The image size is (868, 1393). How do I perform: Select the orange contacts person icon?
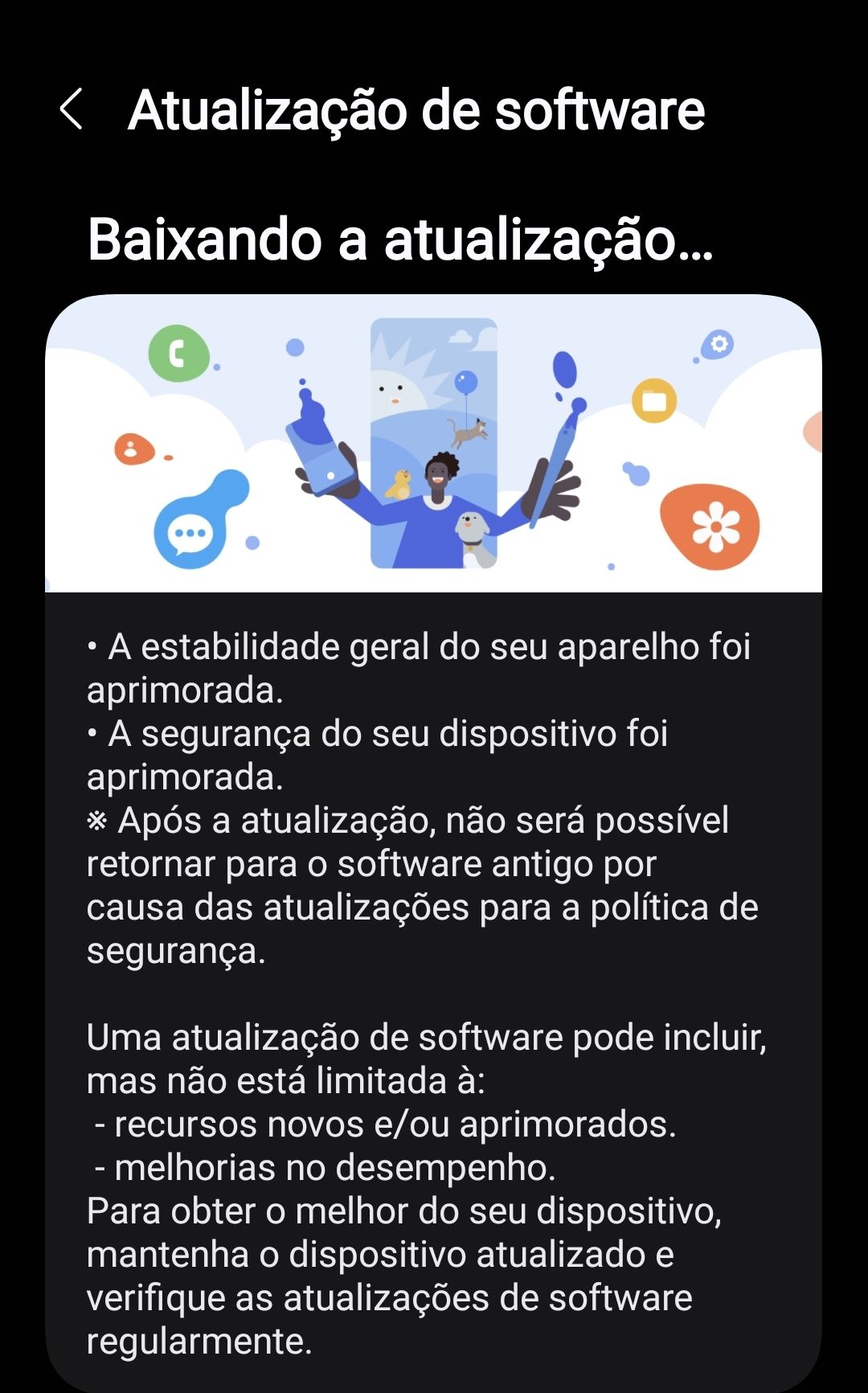(133, 447)
